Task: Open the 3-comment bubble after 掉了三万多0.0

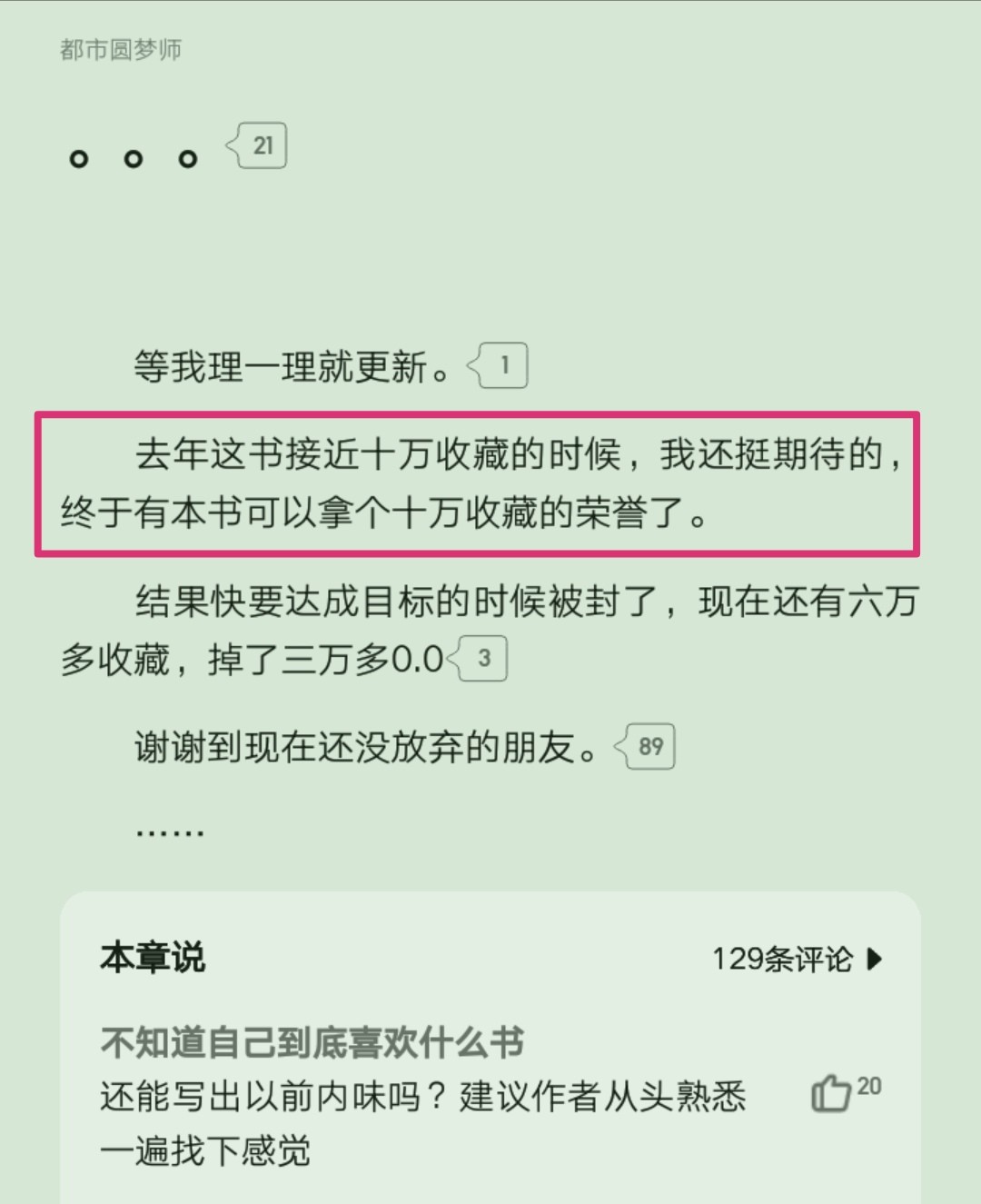Action: [x=481, y=659]
